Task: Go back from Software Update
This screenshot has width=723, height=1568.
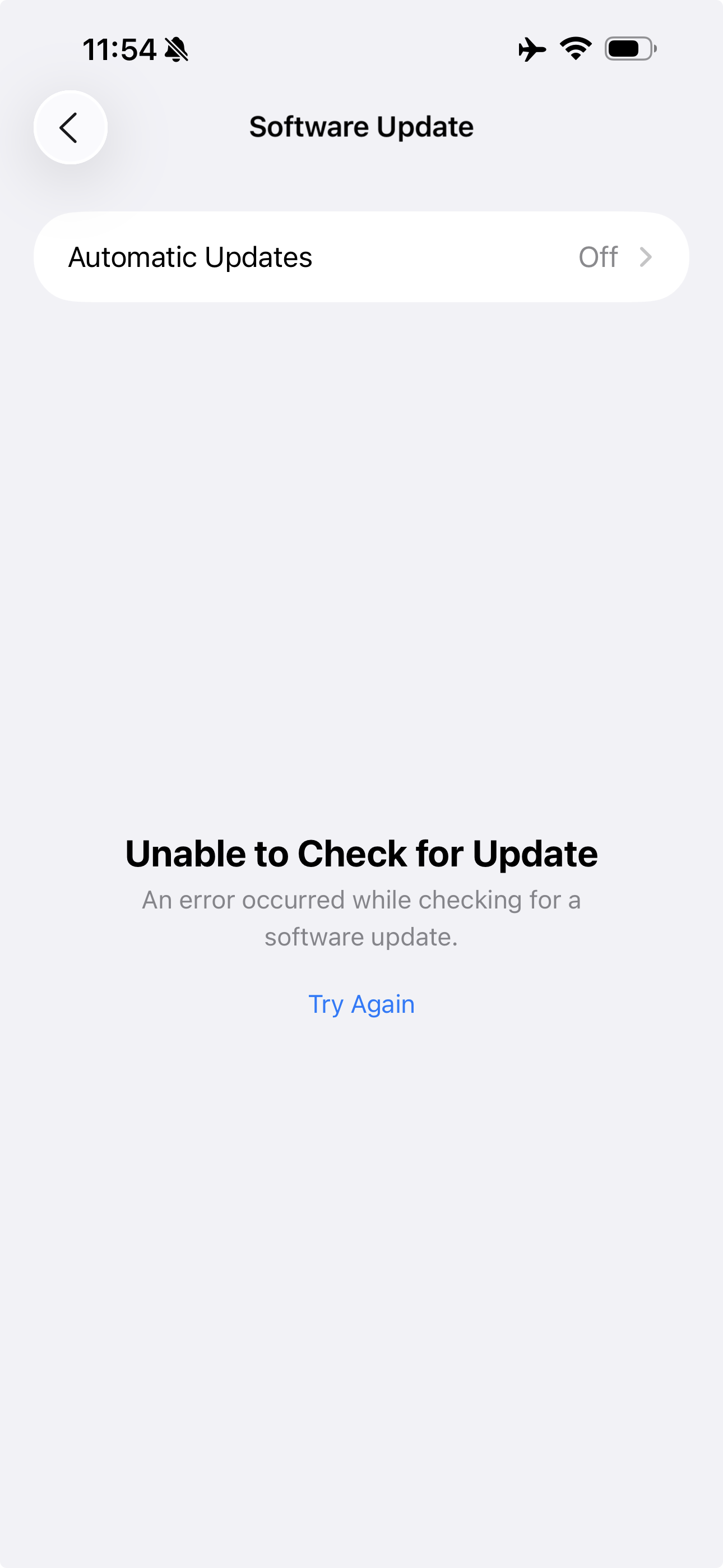Action: pos(71,127)
